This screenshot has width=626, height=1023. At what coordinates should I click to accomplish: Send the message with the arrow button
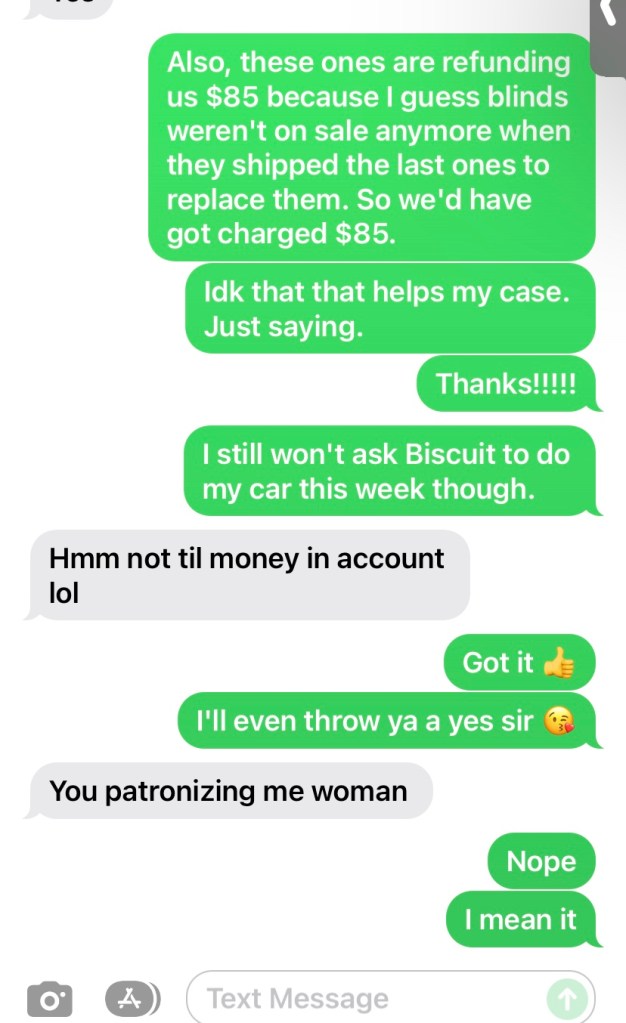tap(566, 997)
